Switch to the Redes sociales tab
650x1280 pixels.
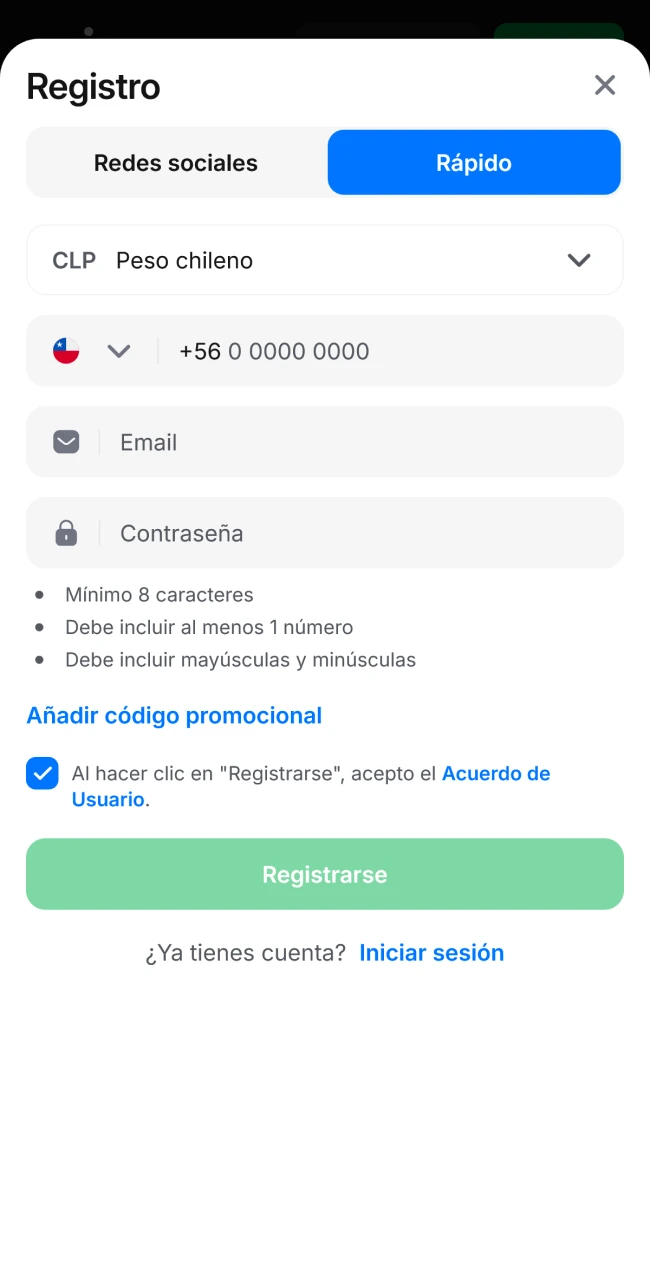(176, 163)
